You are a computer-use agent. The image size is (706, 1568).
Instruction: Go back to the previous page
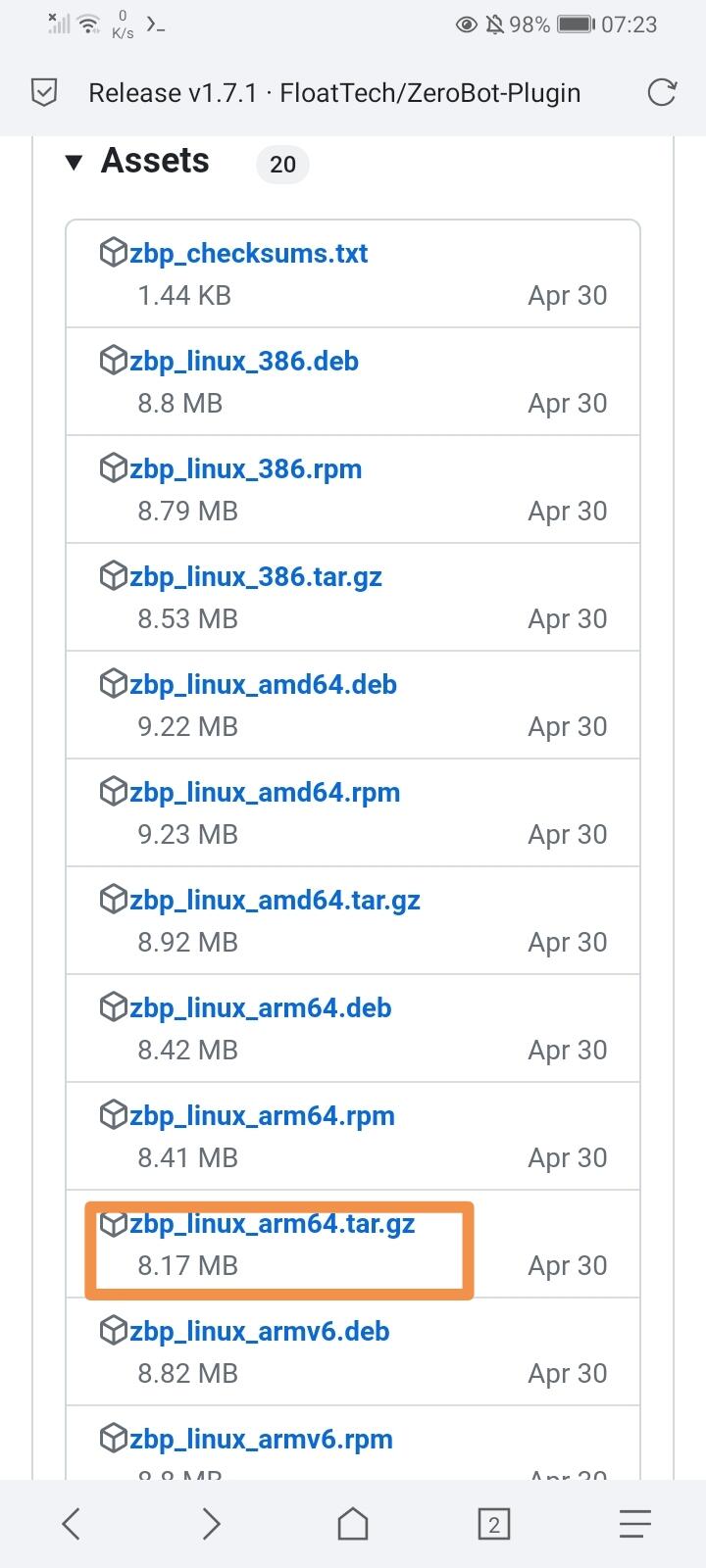(71, 1524)
